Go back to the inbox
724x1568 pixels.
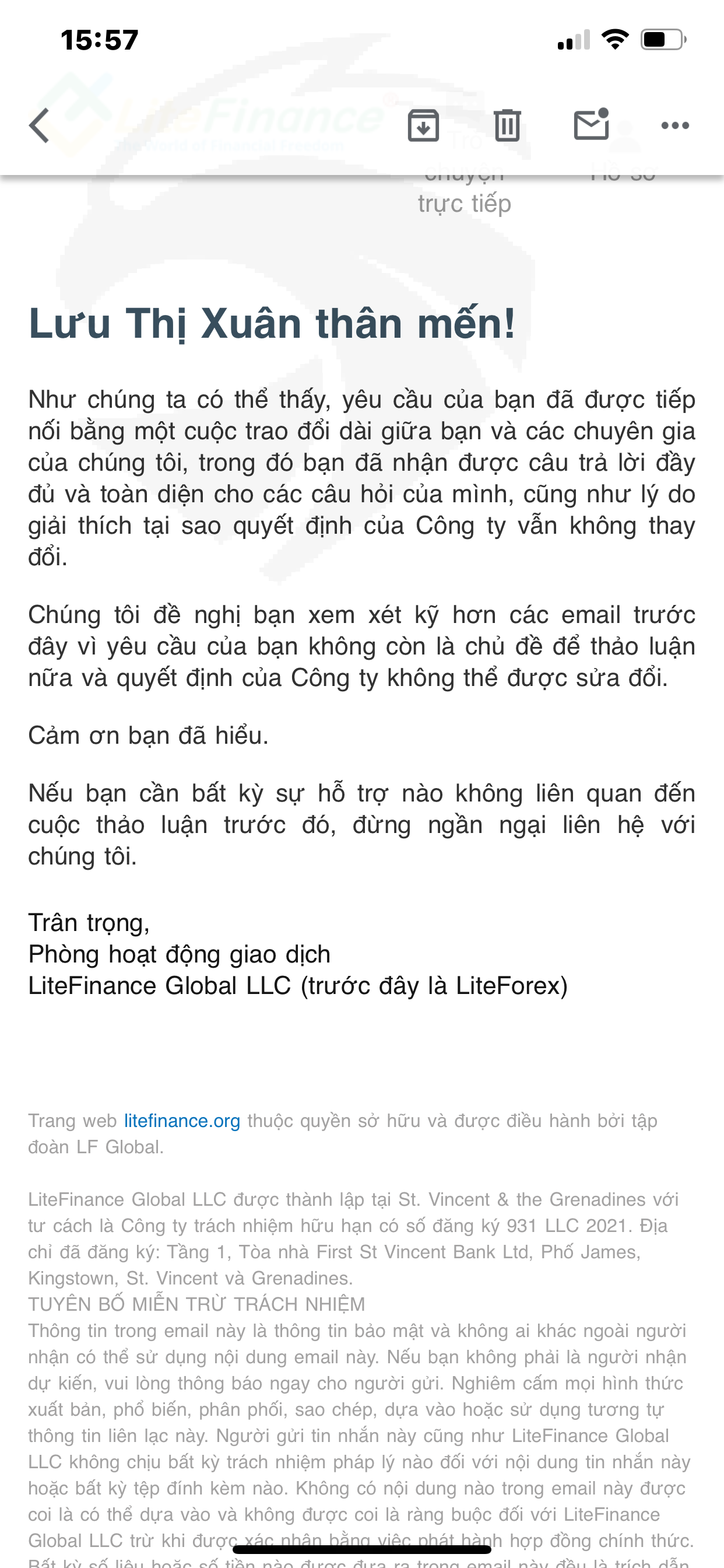tap(39, 125)
